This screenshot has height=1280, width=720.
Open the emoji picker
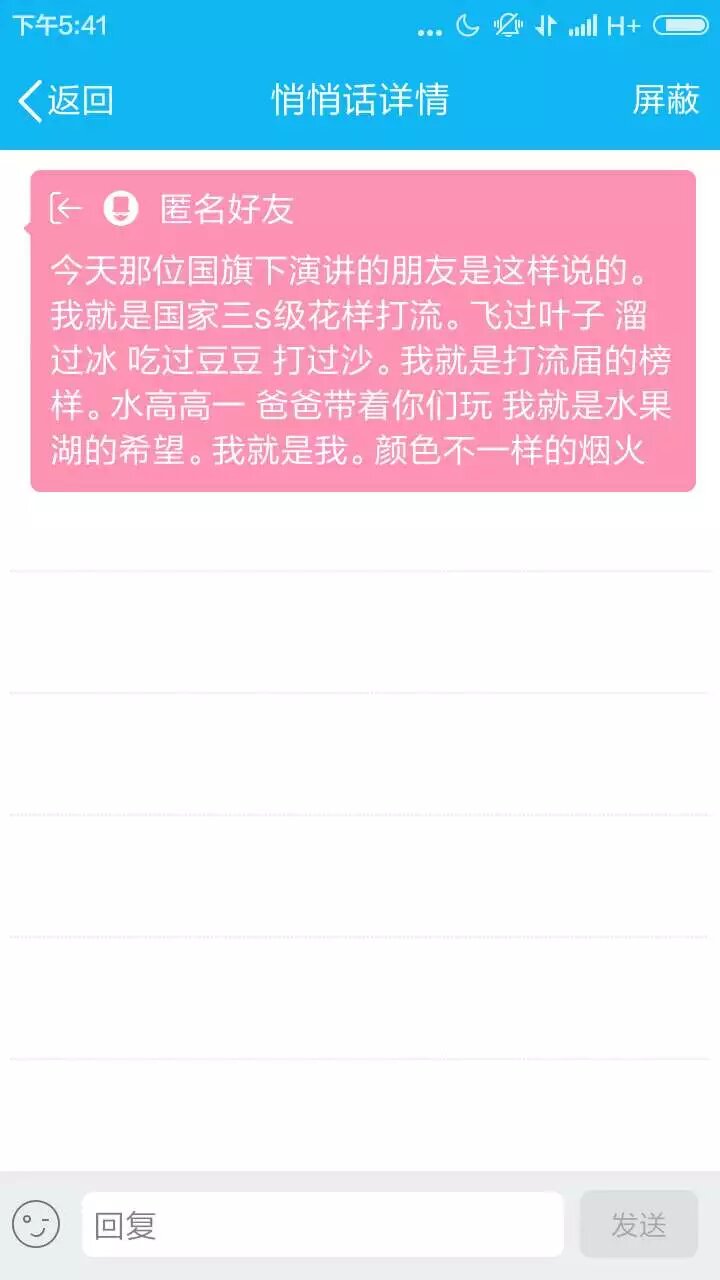click(x=36, y=1224)
